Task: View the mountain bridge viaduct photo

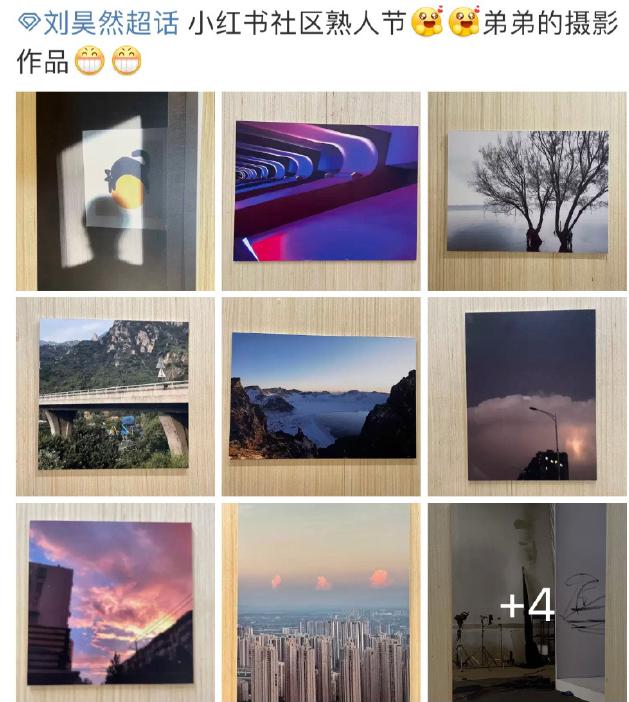Action: point(115,396)
